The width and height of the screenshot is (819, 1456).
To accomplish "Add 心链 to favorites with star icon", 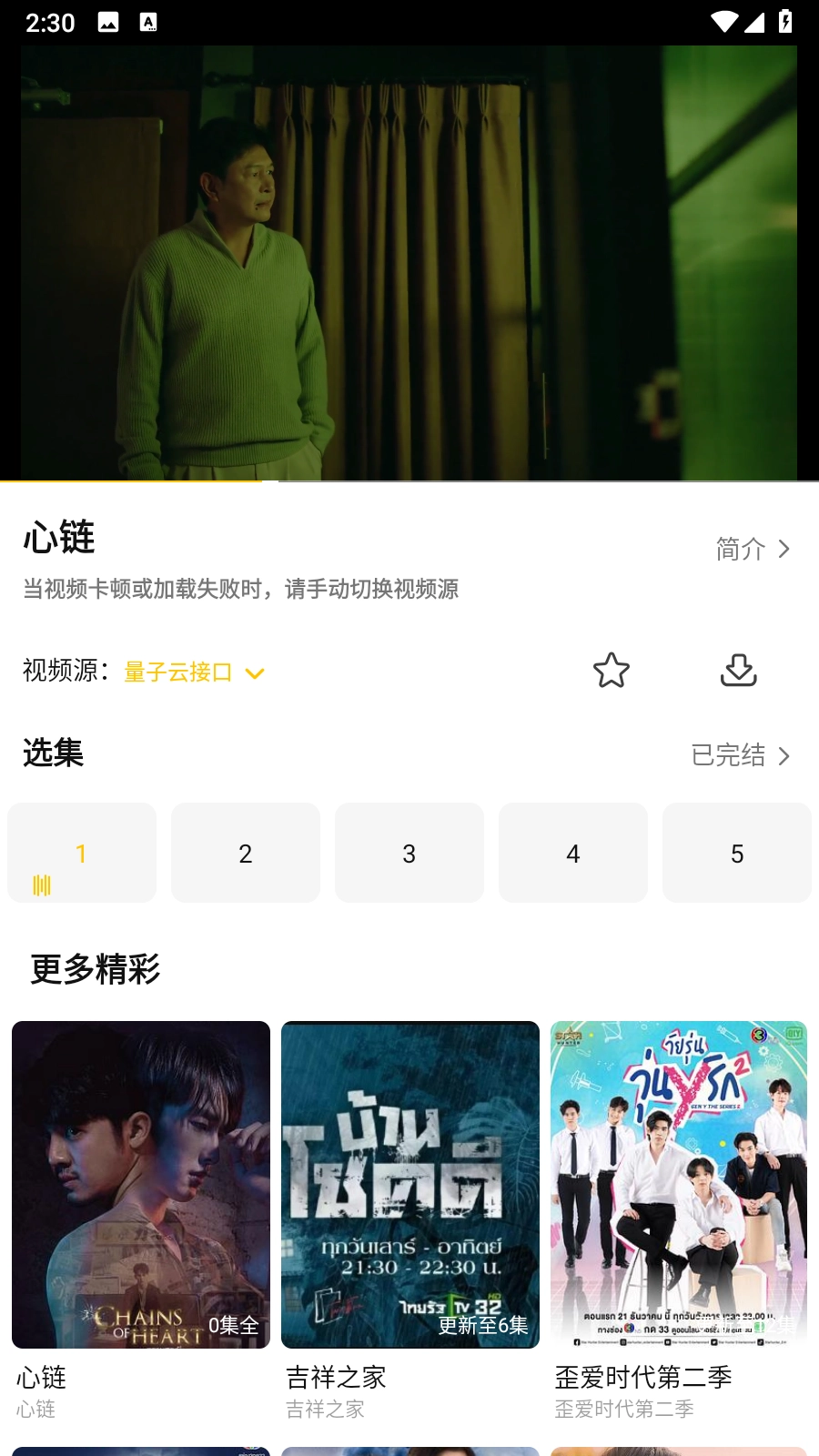I will point(612,671).
